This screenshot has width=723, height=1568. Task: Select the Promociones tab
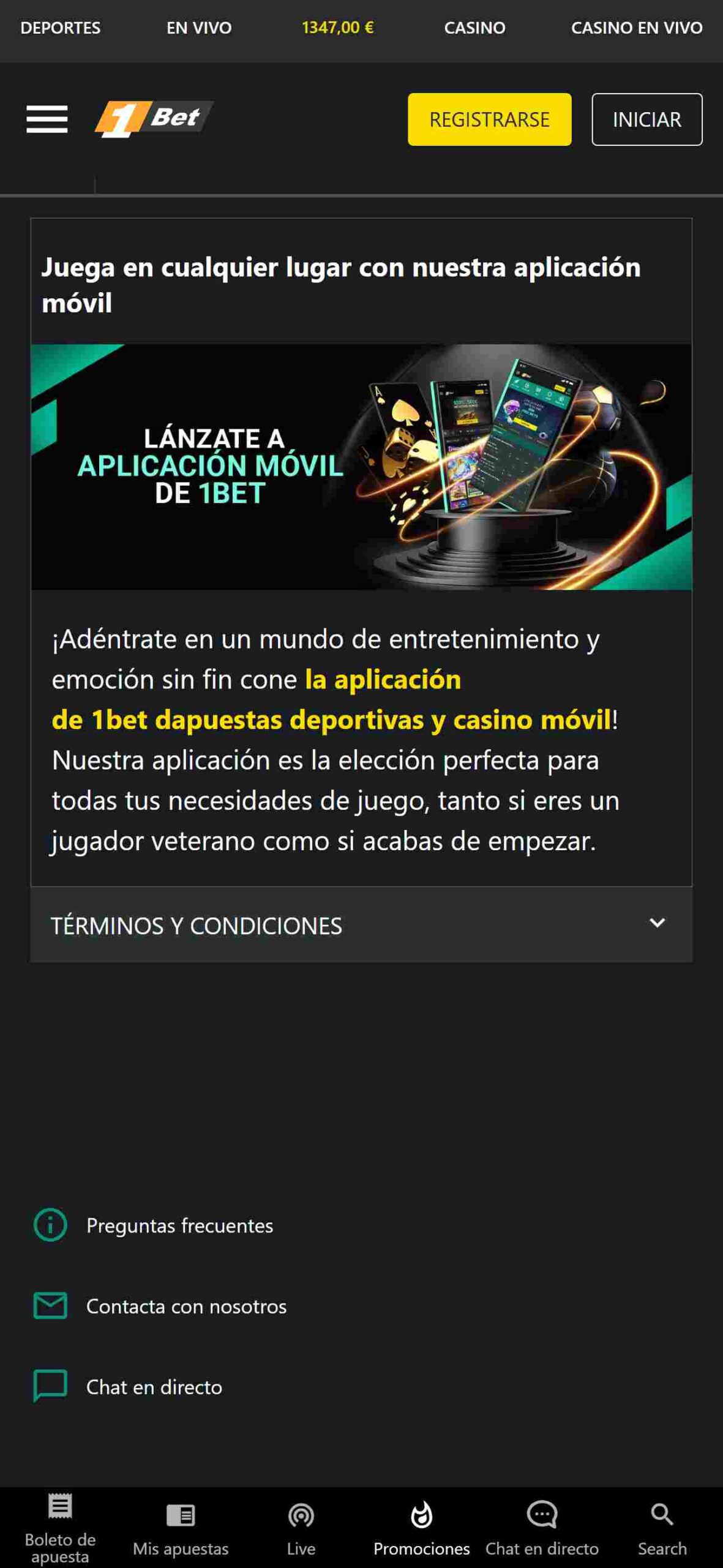point(421,1529)
